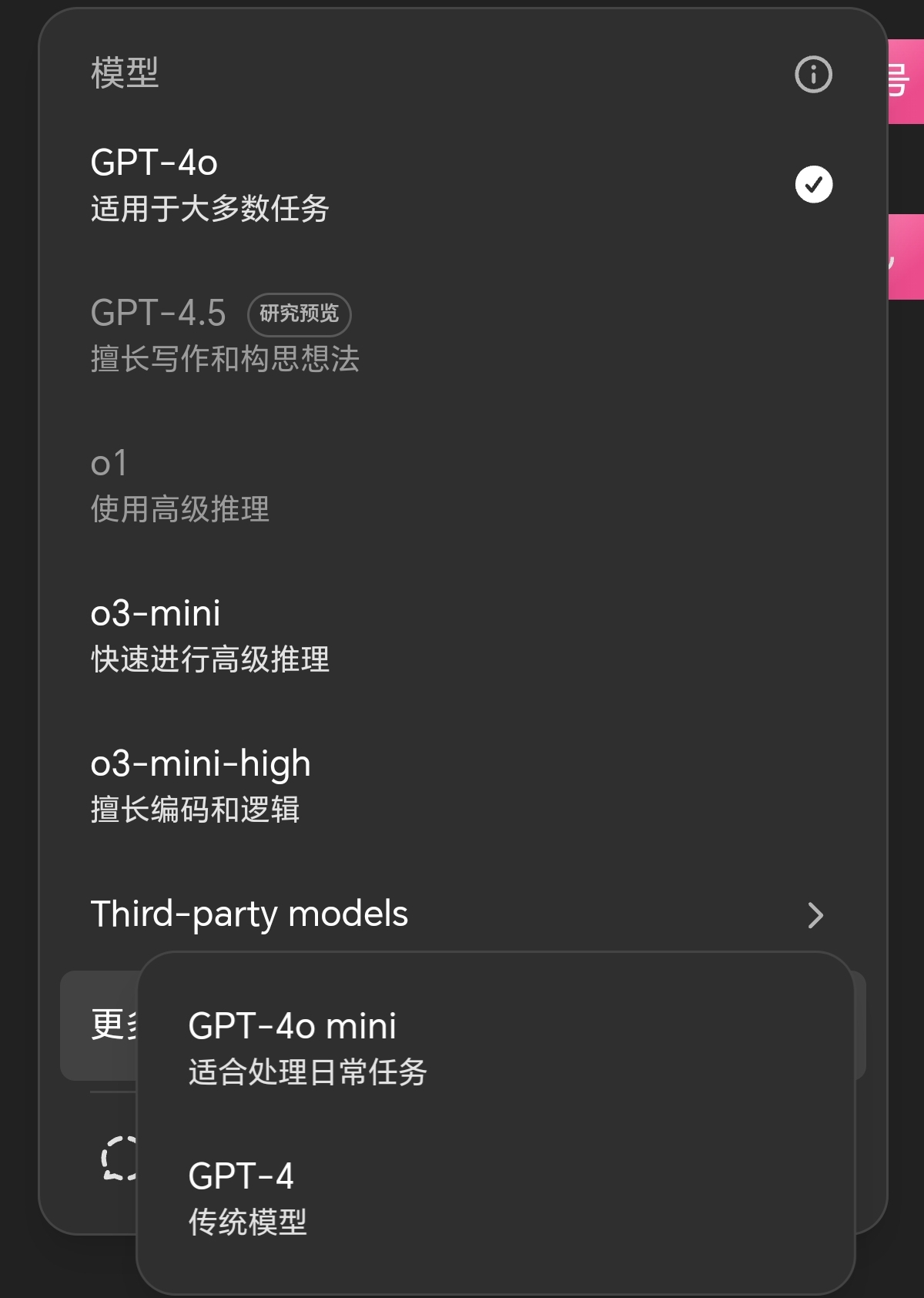Viewport: 924px width, 1298px height.
Task: Tap the GPT-4.5 research preview option
Action: tap(462, 335)
